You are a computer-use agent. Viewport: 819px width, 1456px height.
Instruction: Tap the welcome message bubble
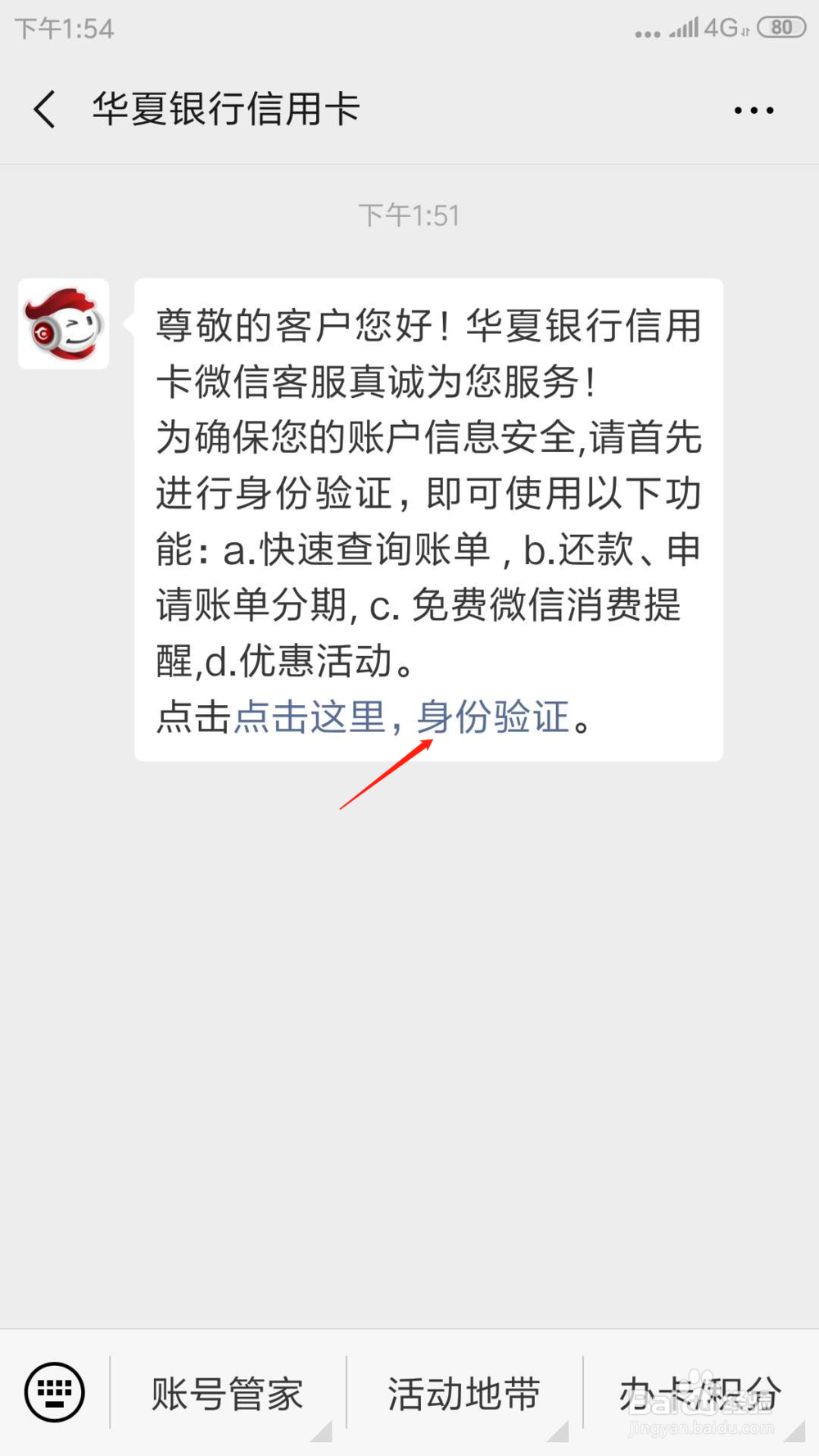(428, 491)
